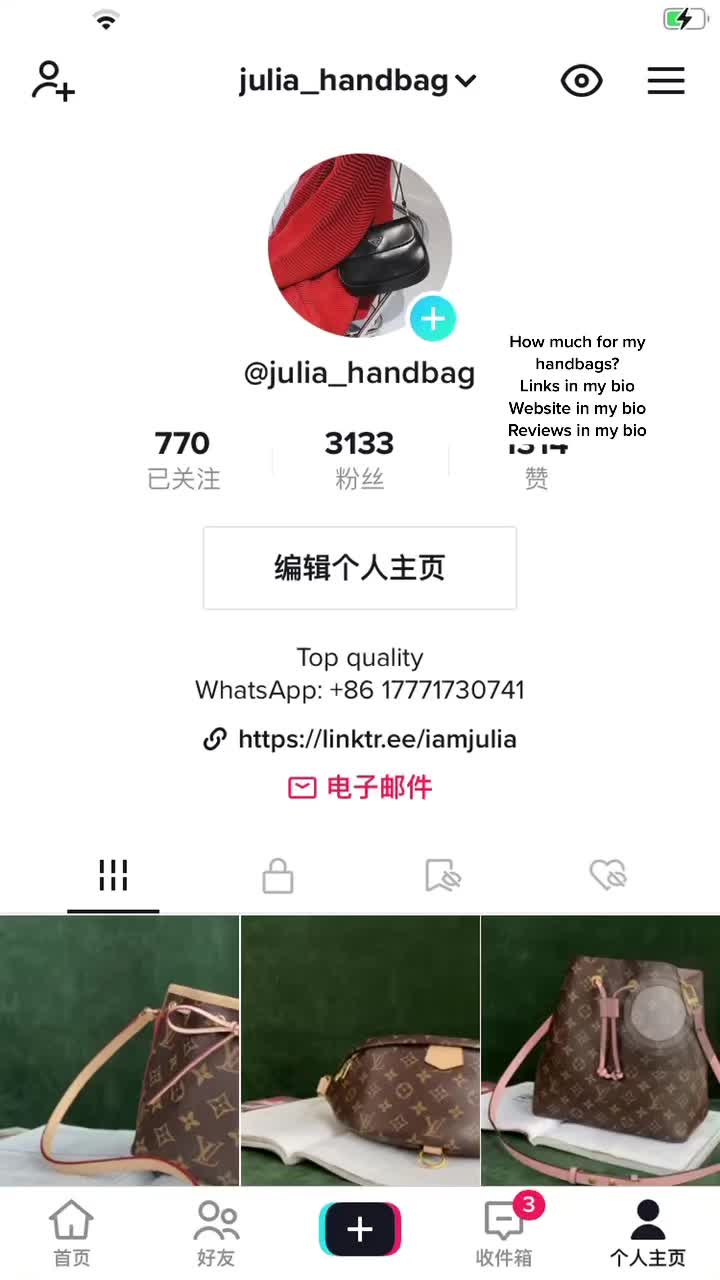720x1280 pixels.
Task: Open the 收件箱 inbox tab
Action: coord(504,1233)
